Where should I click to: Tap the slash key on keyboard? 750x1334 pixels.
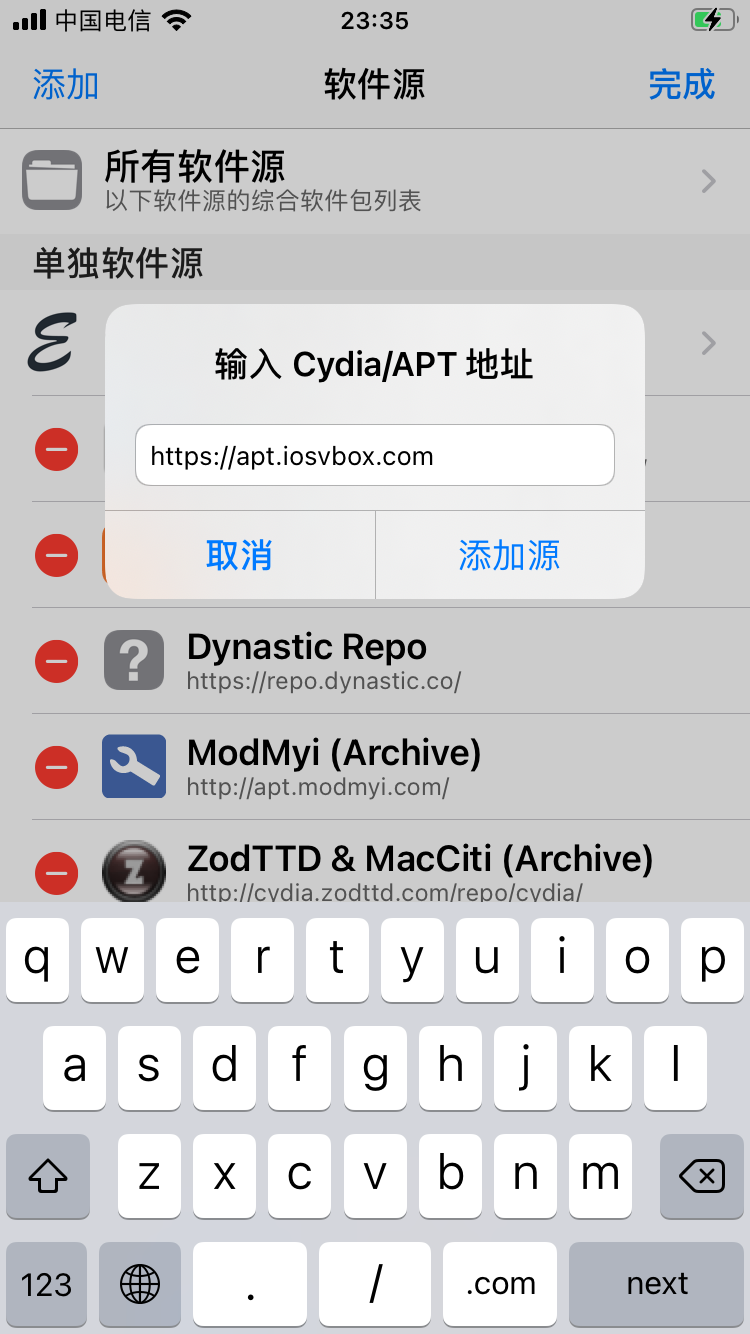click(x=375, y=1283)
